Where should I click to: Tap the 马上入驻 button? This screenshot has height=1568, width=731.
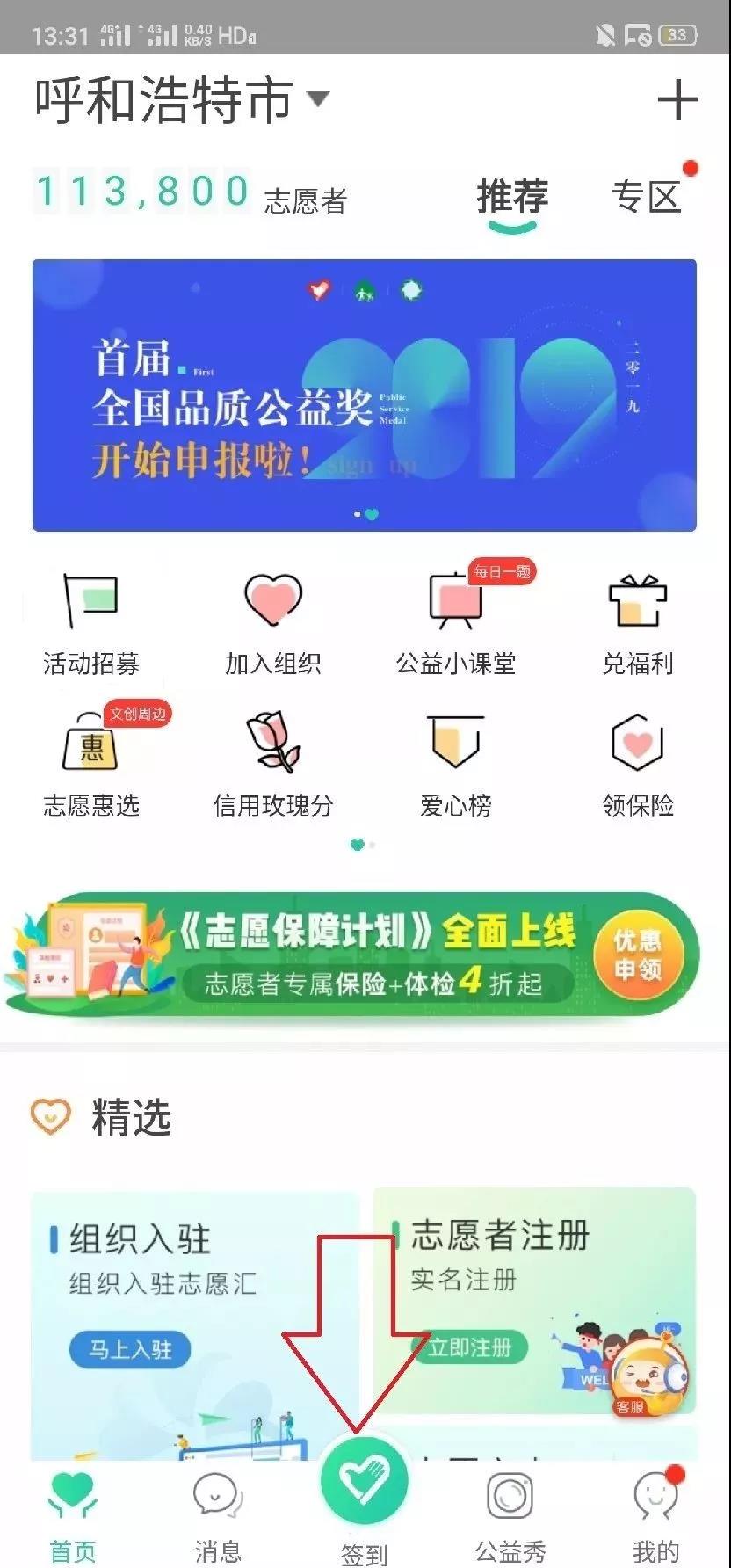click(x=130, y=1349)
